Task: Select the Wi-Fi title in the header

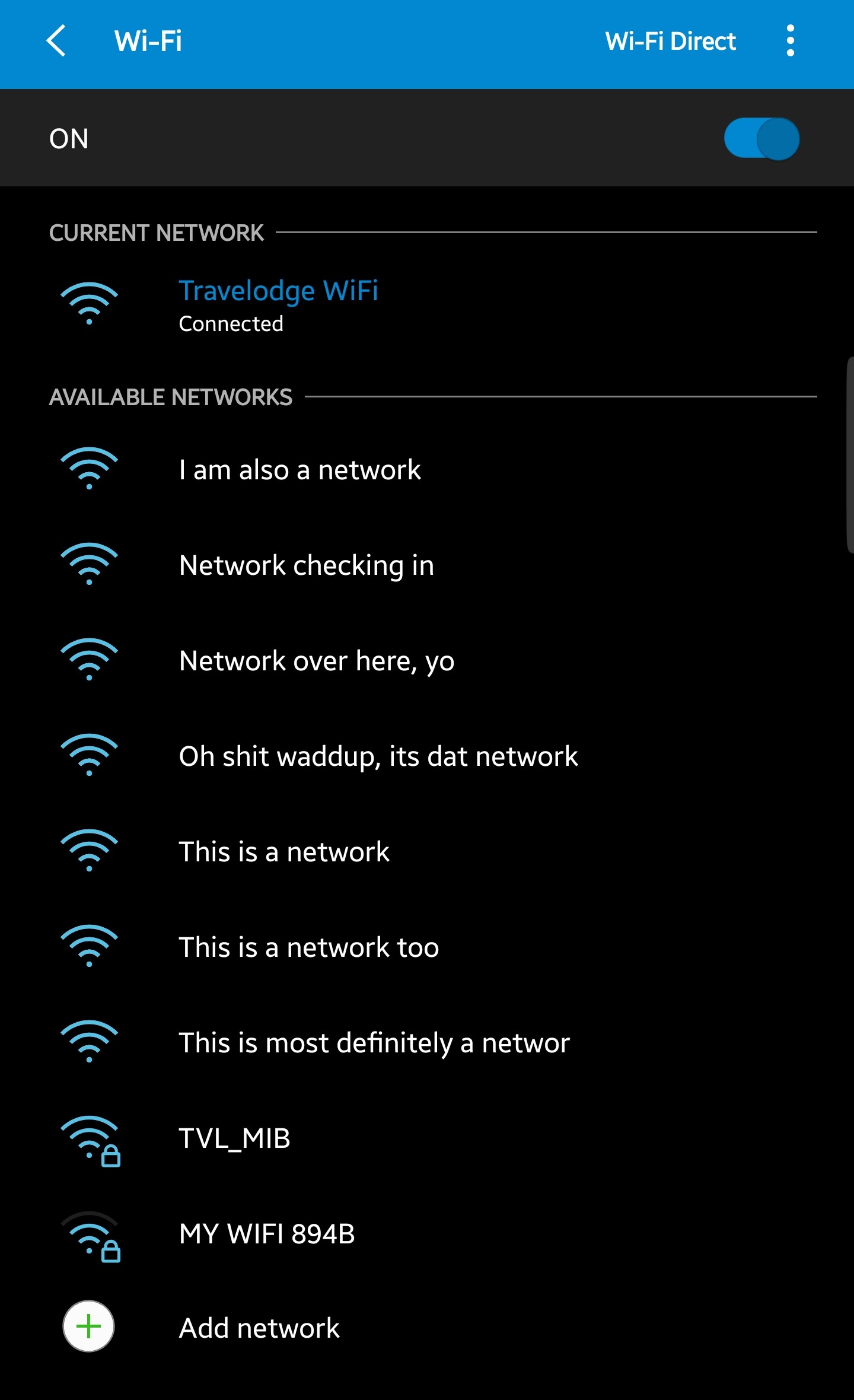Action: coord(148,41)
